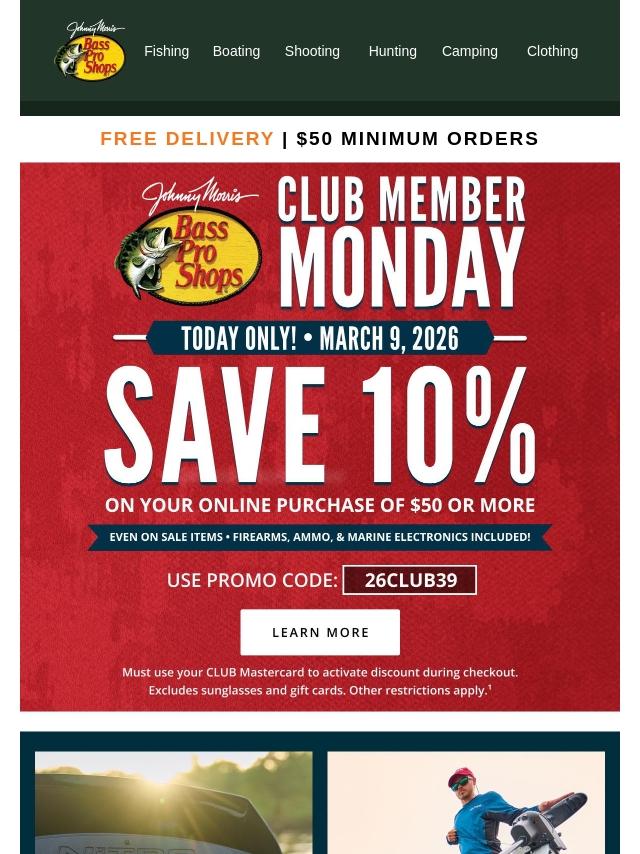
Task: Open the angler in blue shirt tile
Action: pos(466,802)
